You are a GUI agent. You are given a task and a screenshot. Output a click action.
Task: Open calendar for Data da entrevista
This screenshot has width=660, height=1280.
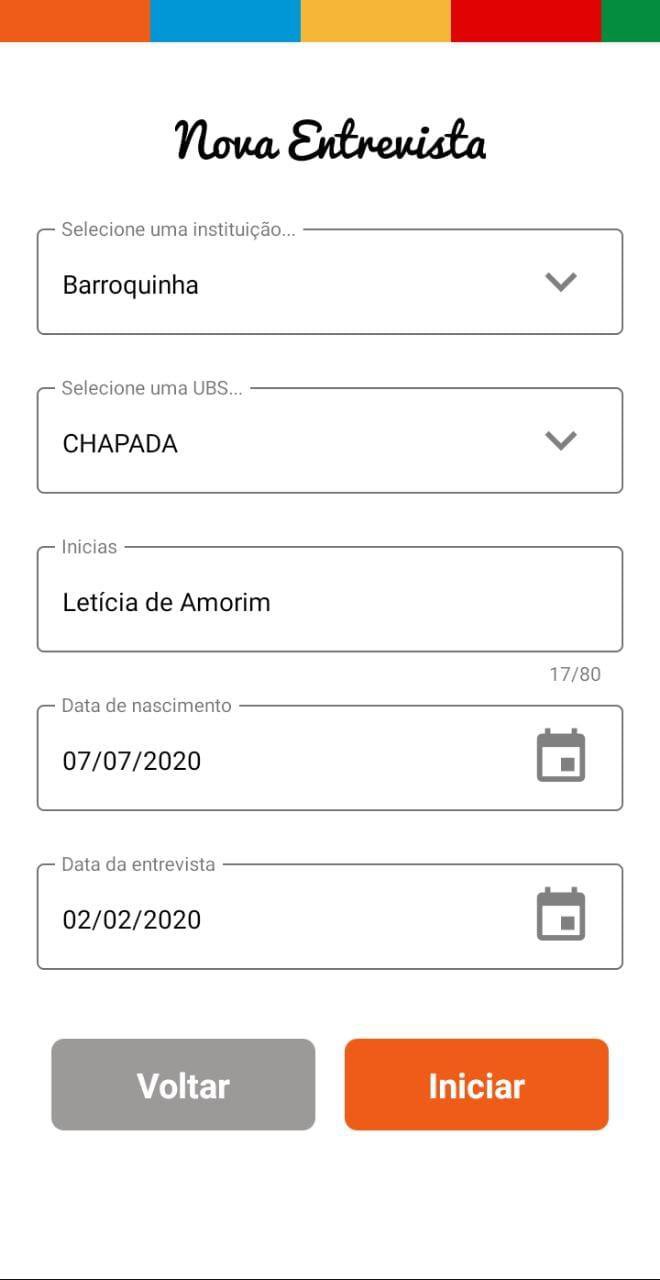coord(561,914)
